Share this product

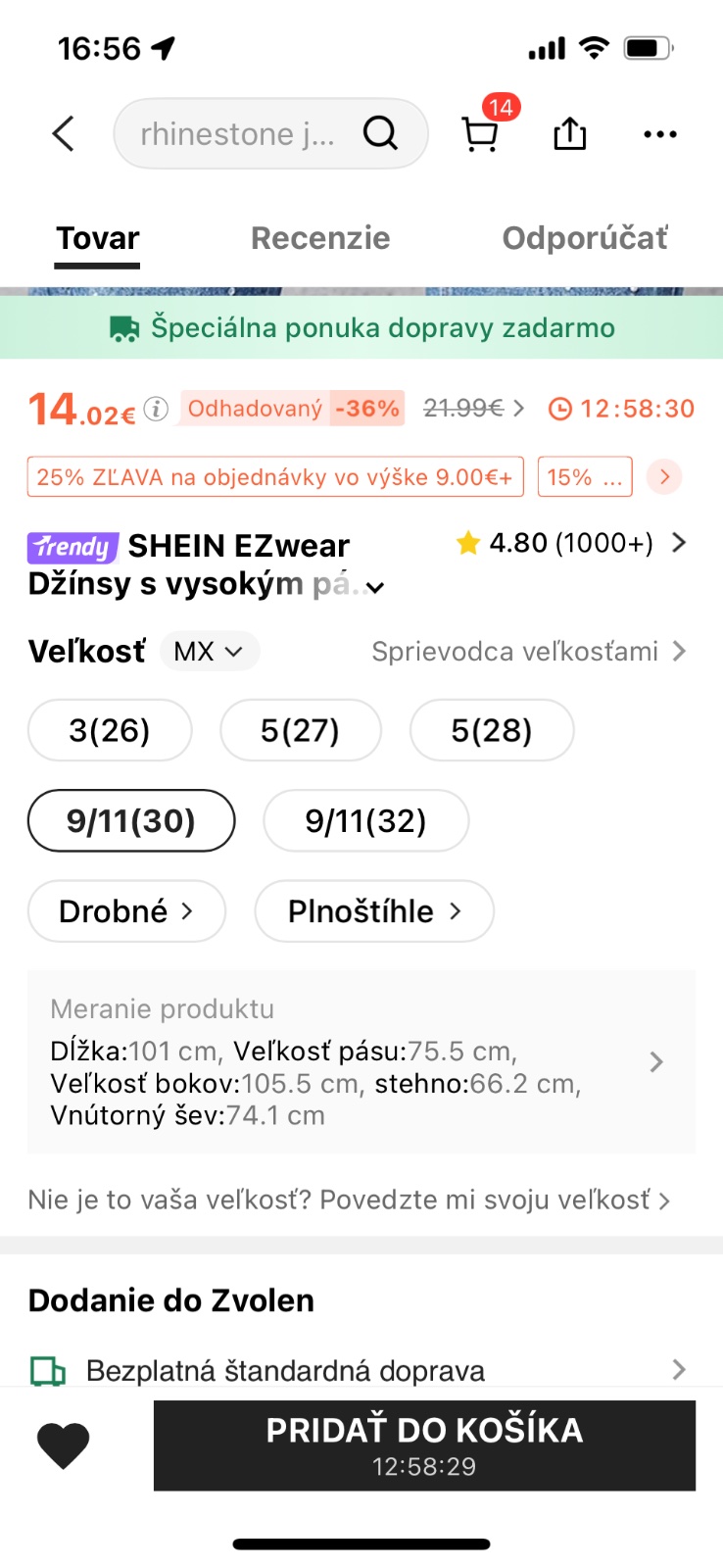(x=569, y=133)
